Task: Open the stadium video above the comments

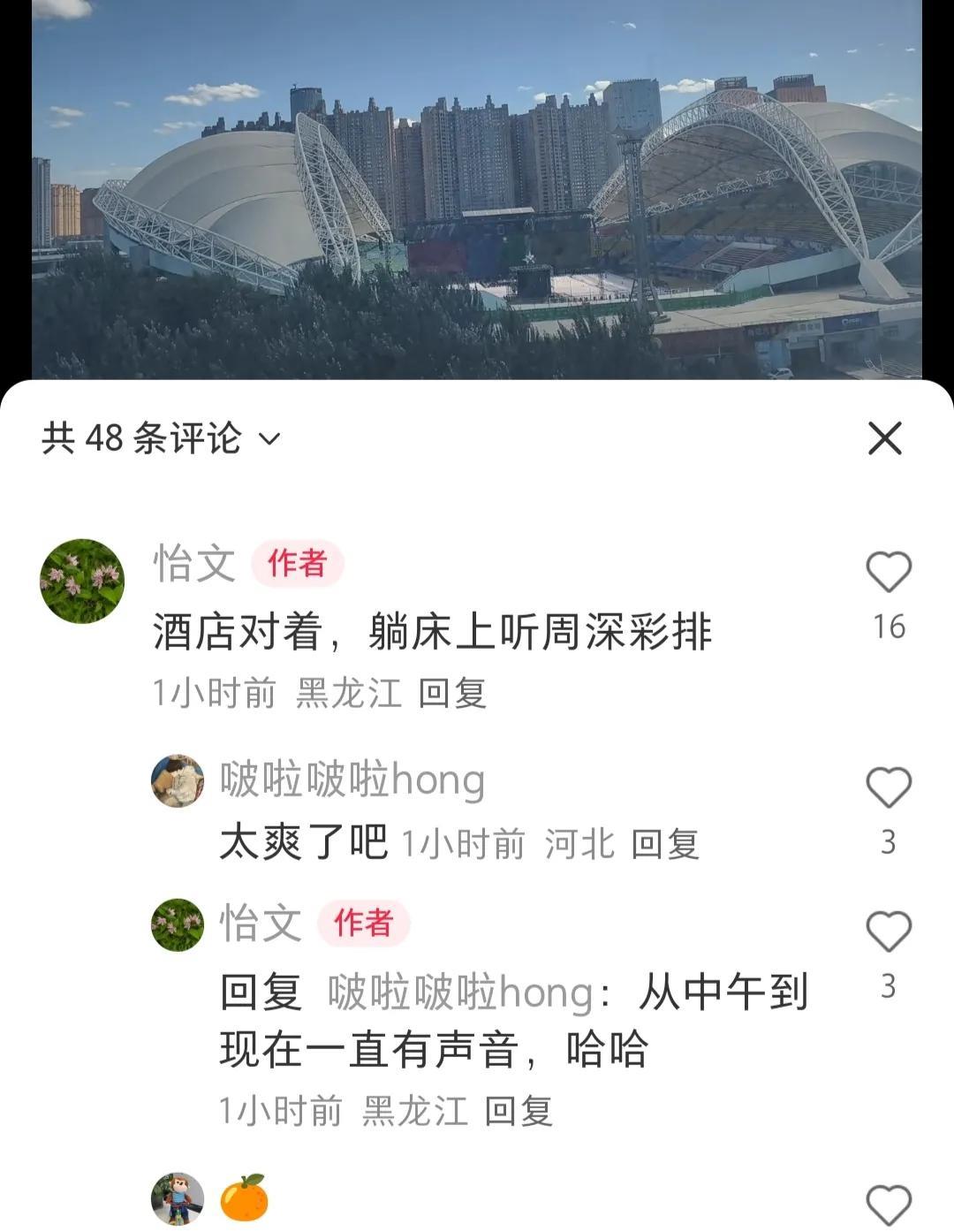Action: 477,190
